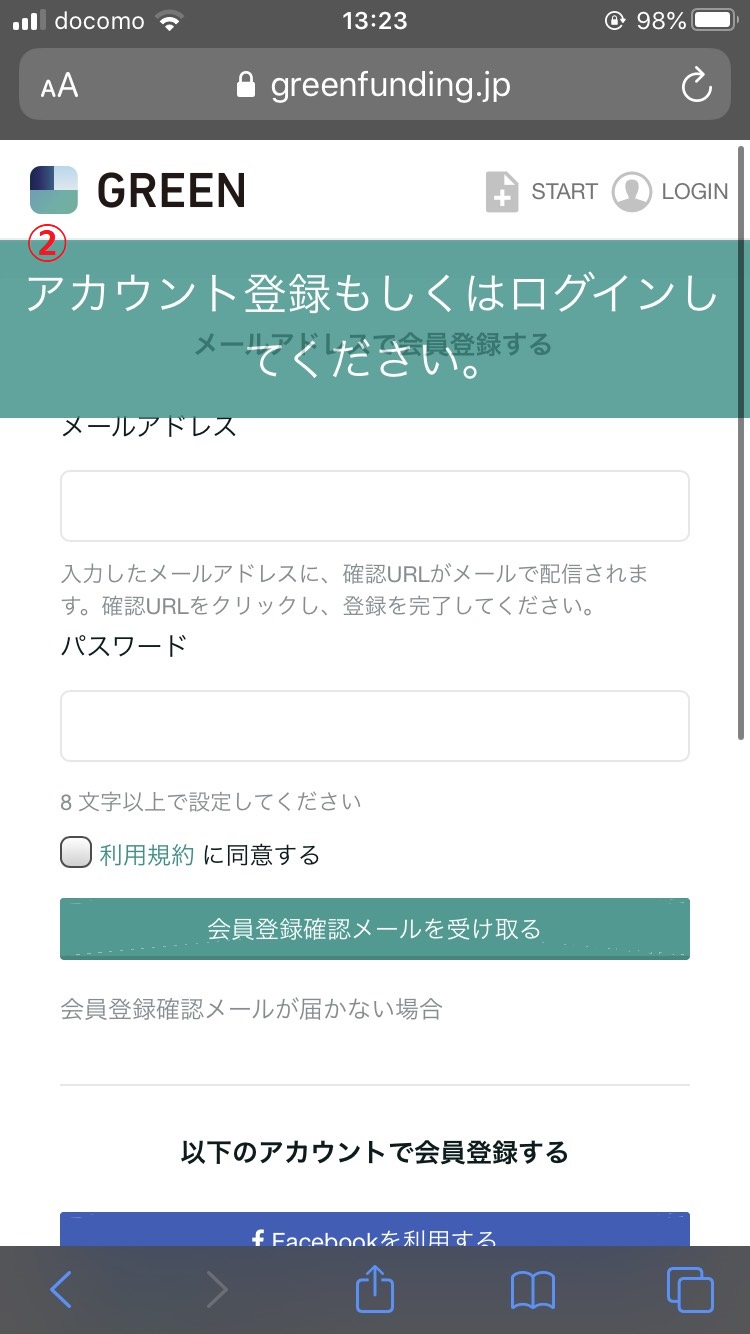Viewport: 750px width, 1334px height.
Task: Check the 利用規約に同意する checkbox
Action: coord(76,853)
